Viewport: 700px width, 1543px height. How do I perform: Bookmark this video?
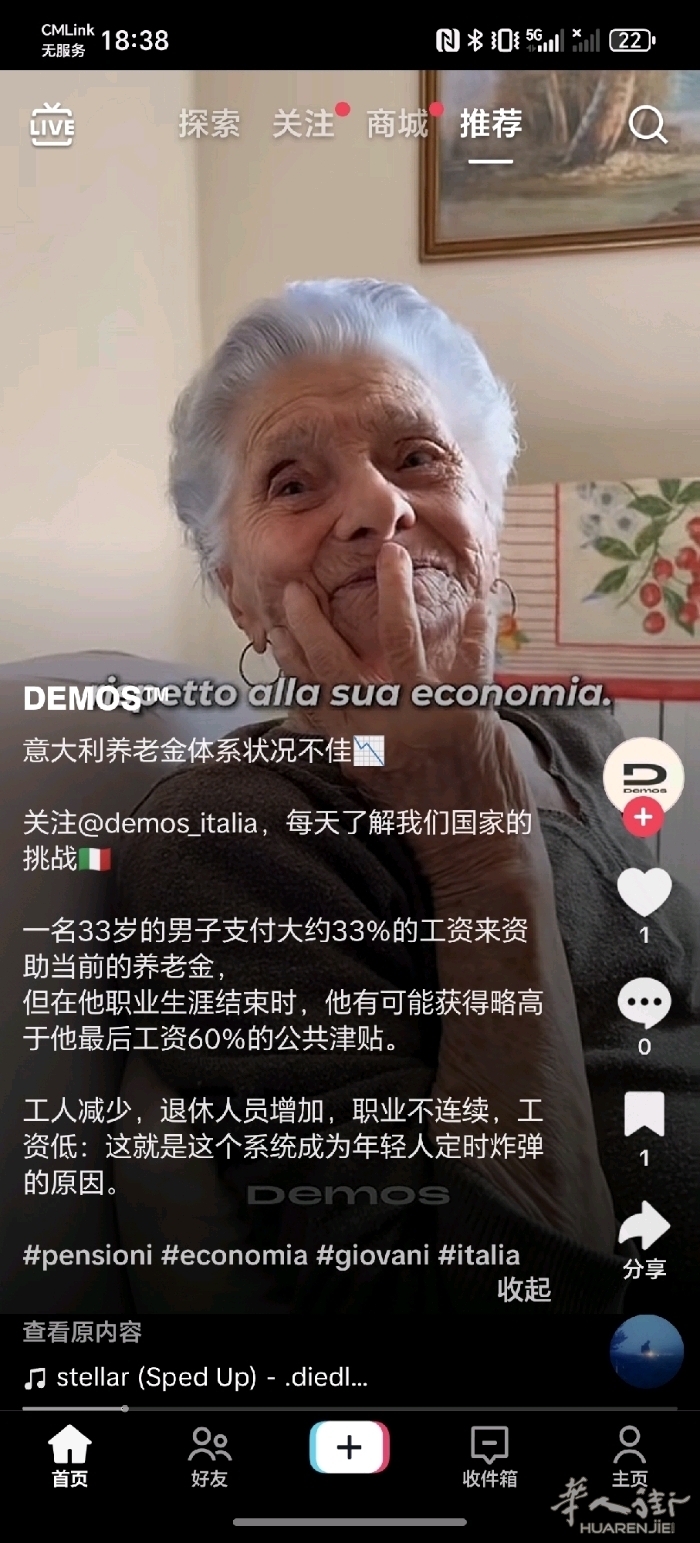click(644, 1114)
